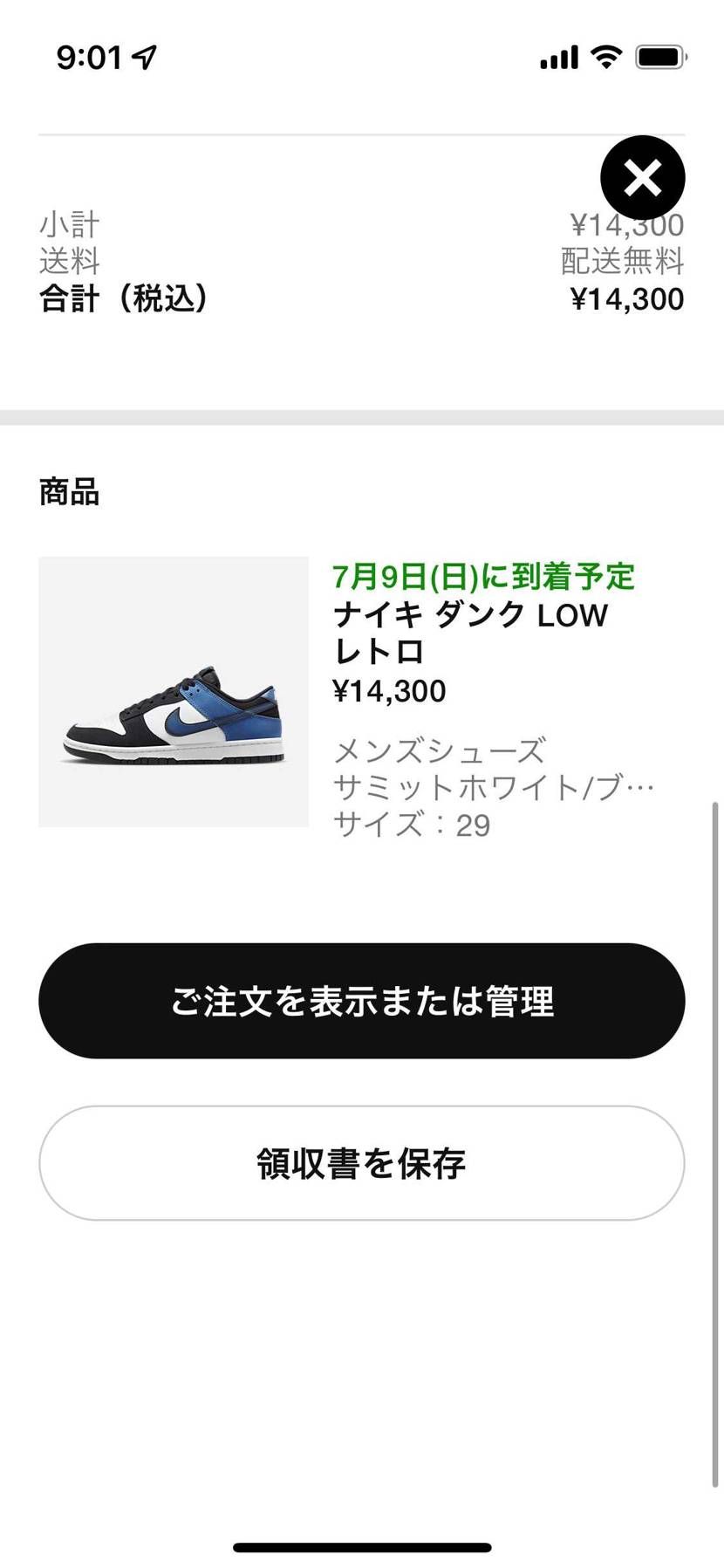Screen dimensions: 724x1568
Task: Close the order summary with the X icon
Action: tap(643, 177)
